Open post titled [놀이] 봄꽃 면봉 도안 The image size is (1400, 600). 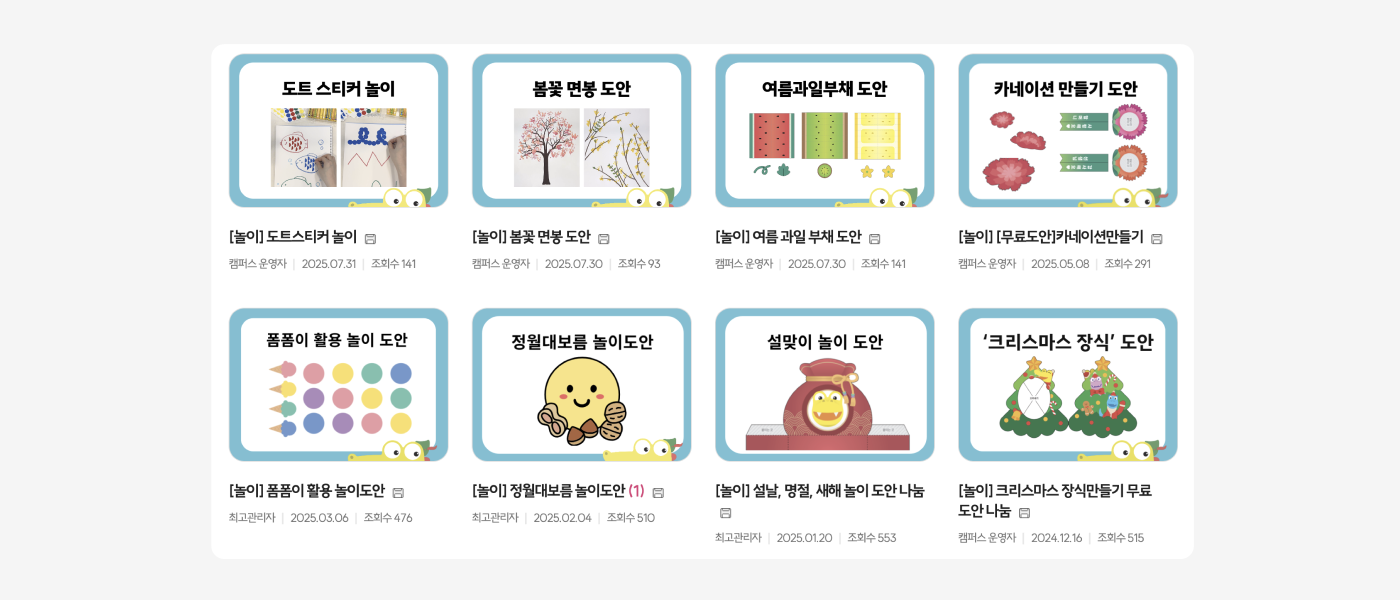531,237
